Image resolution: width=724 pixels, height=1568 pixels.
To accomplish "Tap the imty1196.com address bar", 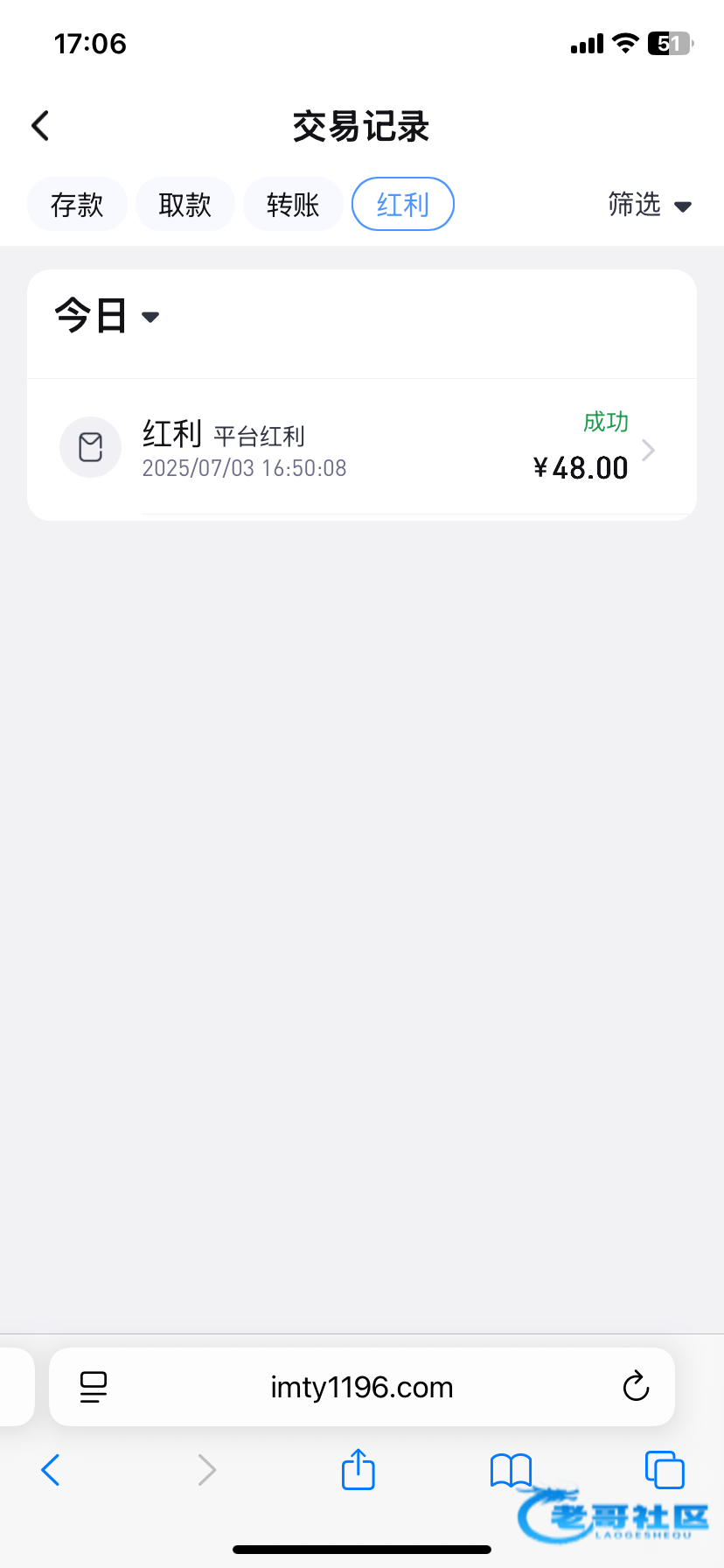I will click(362, 1387).
